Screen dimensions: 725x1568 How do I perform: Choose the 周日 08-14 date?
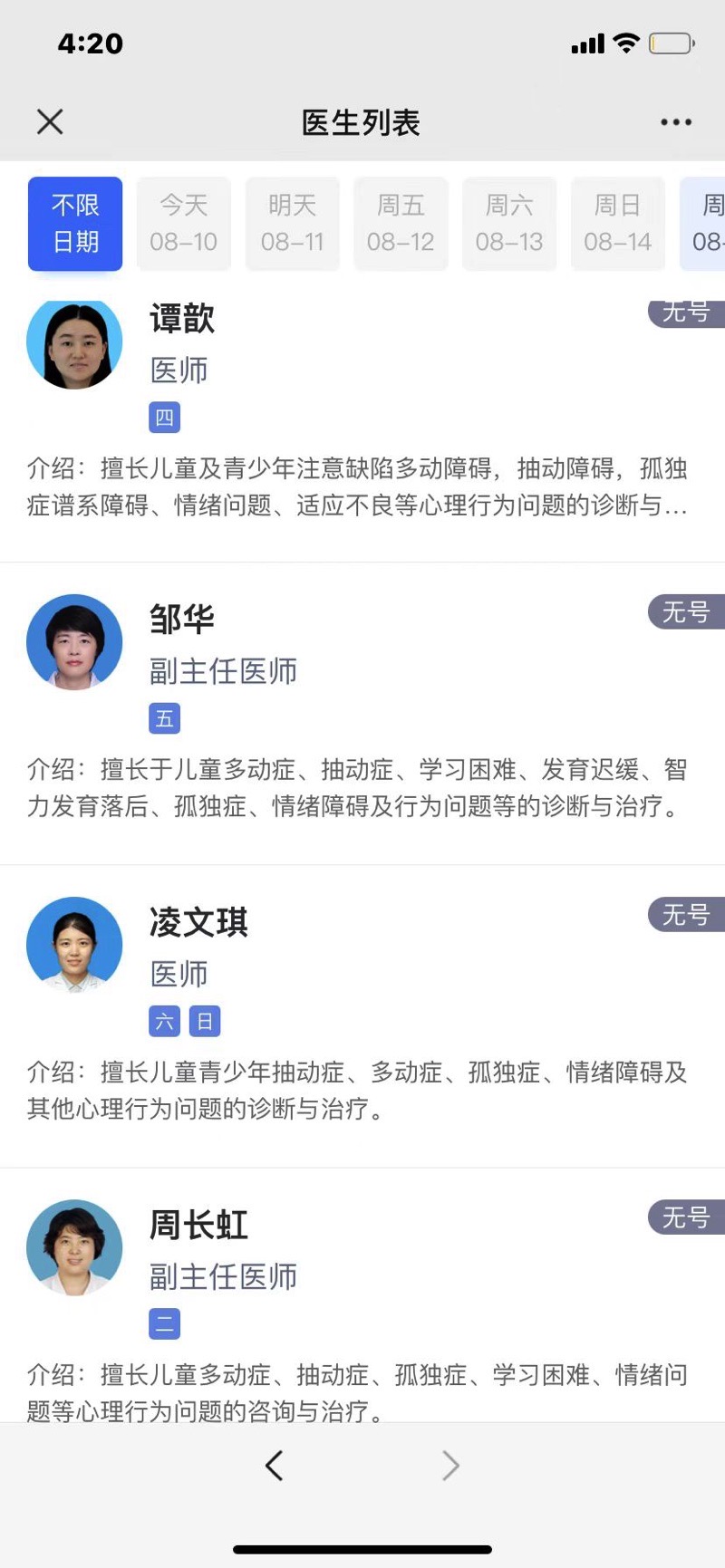pos(617,224)
